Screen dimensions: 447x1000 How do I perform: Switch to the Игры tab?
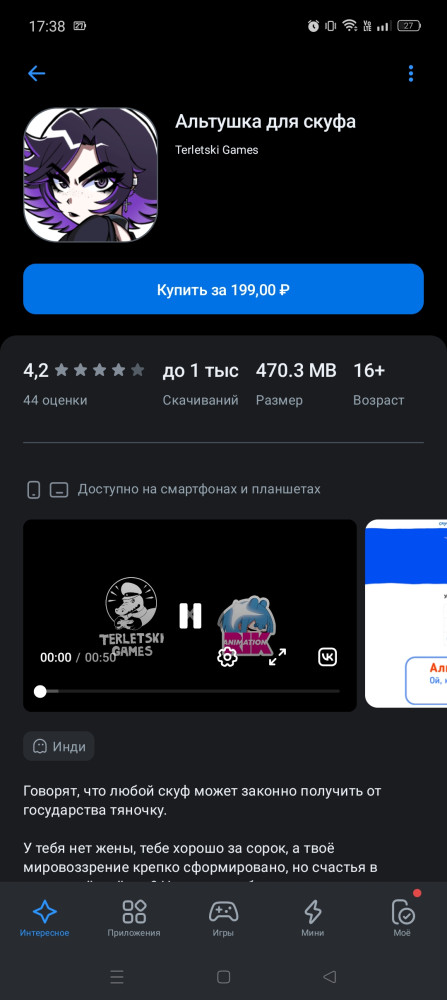tap(223, 918)
